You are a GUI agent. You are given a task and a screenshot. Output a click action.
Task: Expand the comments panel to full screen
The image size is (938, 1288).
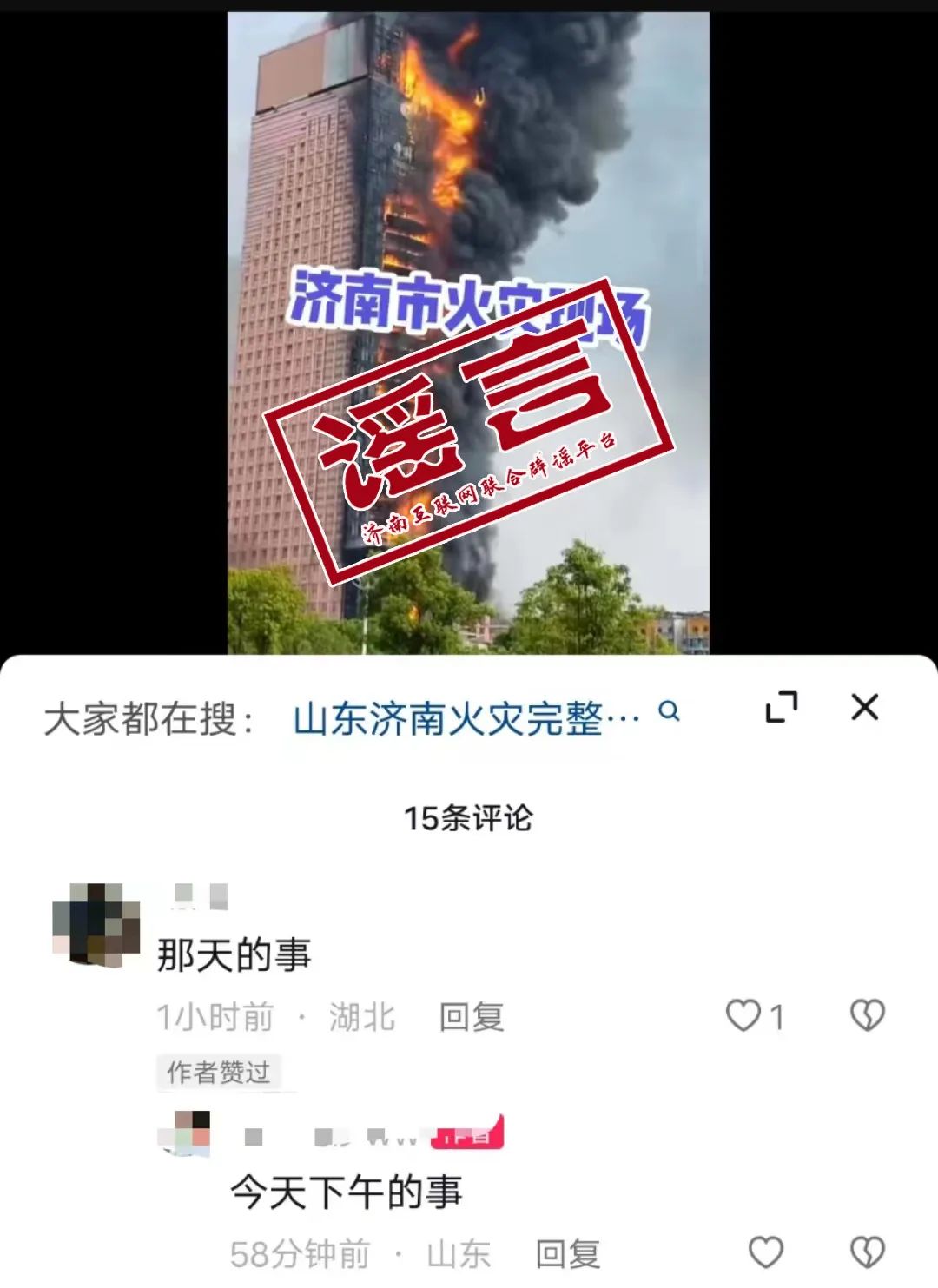(x=781, y=707)
